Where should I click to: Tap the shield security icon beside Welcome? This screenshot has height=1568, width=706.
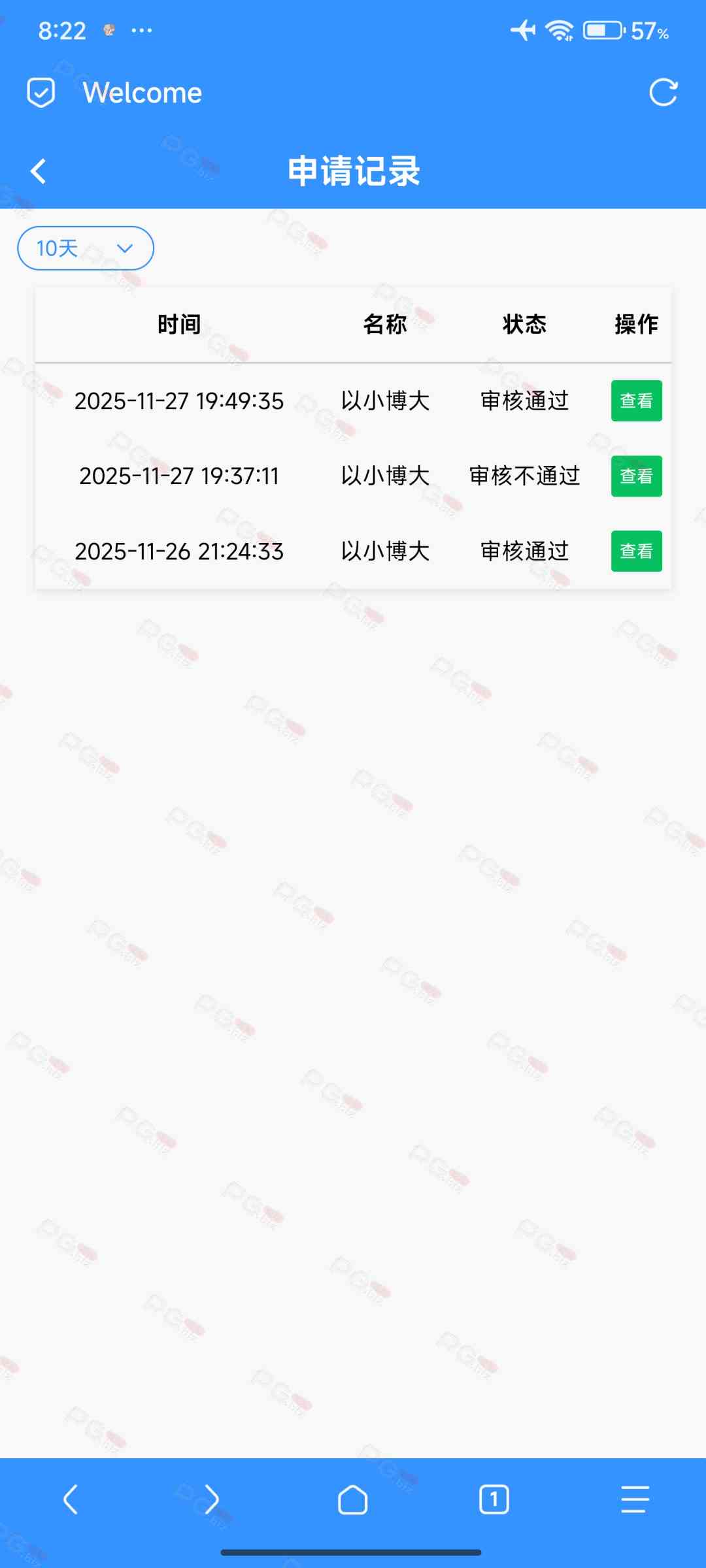41,93
